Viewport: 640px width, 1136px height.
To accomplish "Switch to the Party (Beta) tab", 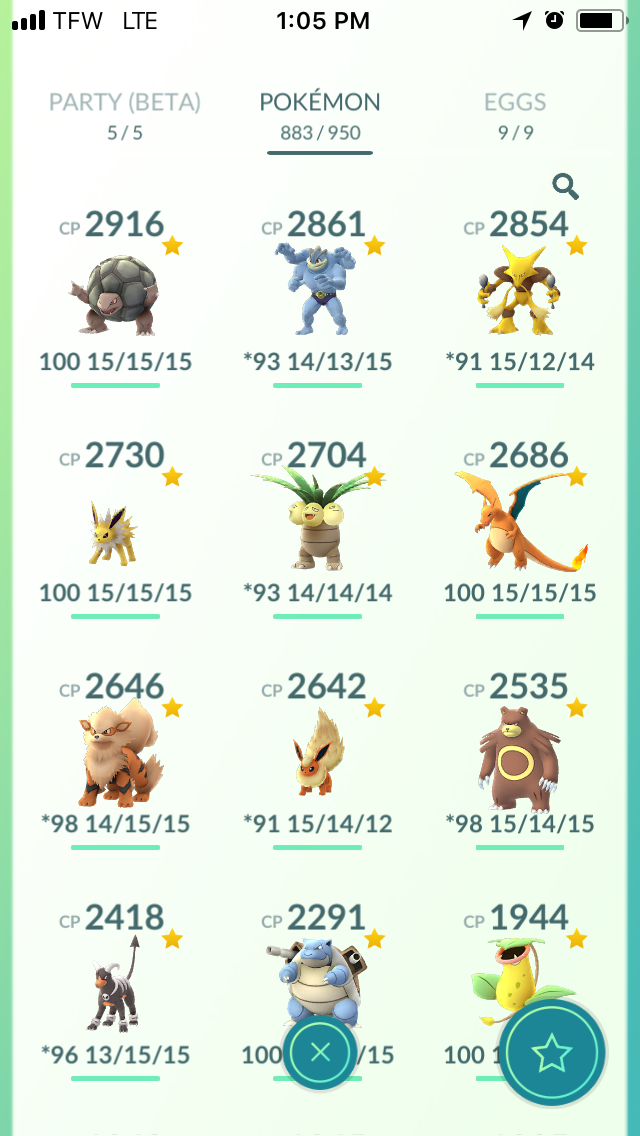I will pyautogui.click(x=125, y=116).
